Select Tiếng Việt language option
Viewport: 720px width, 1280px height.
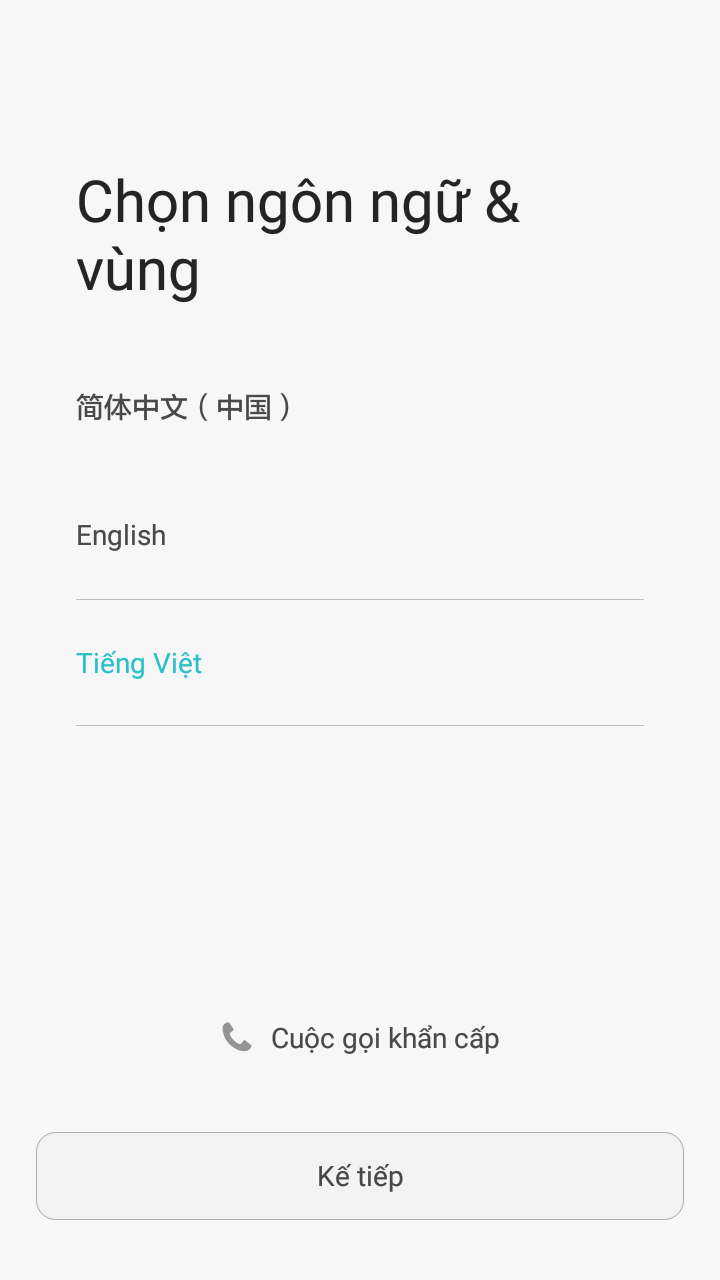[140, 664]
